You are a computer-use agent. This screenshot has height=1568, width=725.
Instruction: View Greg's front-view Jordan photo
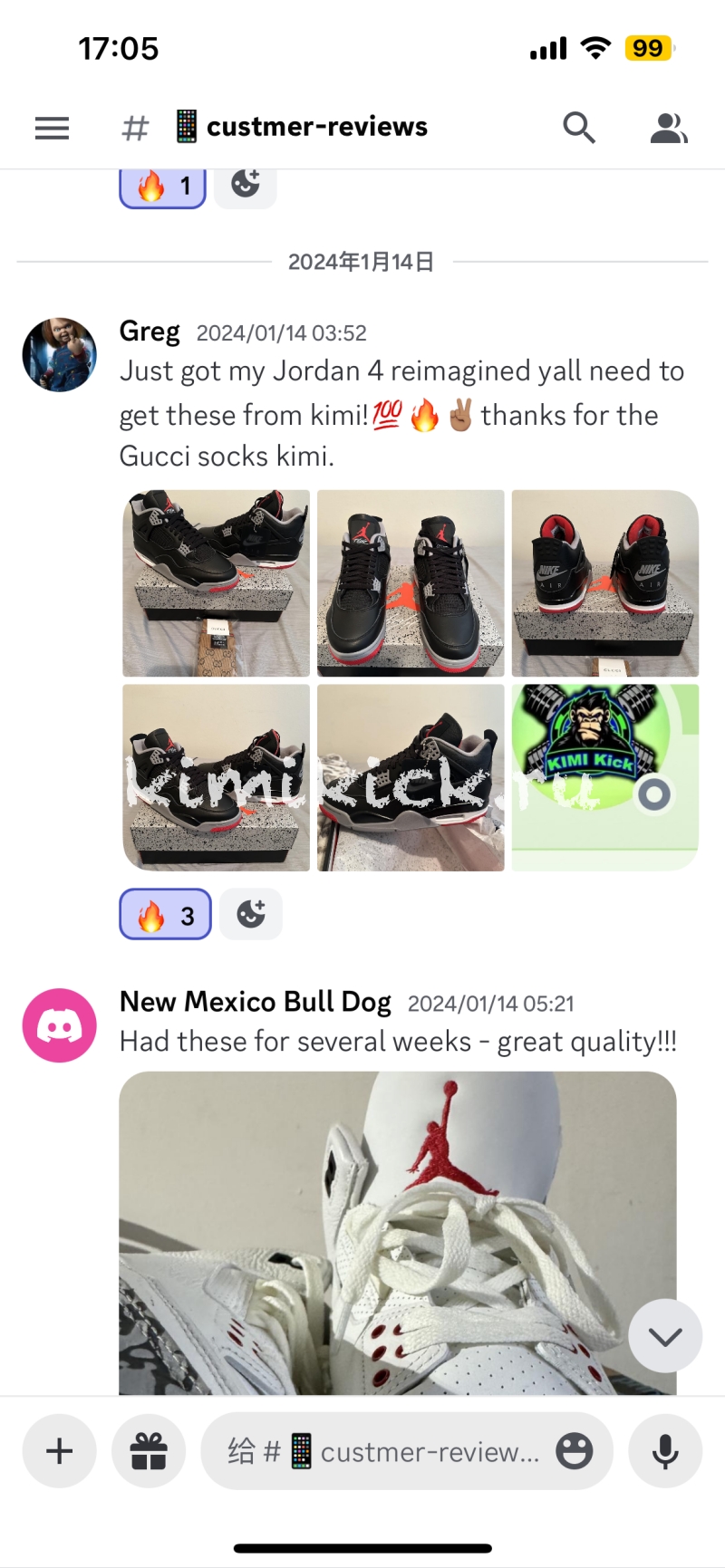(x=411, y=583)
